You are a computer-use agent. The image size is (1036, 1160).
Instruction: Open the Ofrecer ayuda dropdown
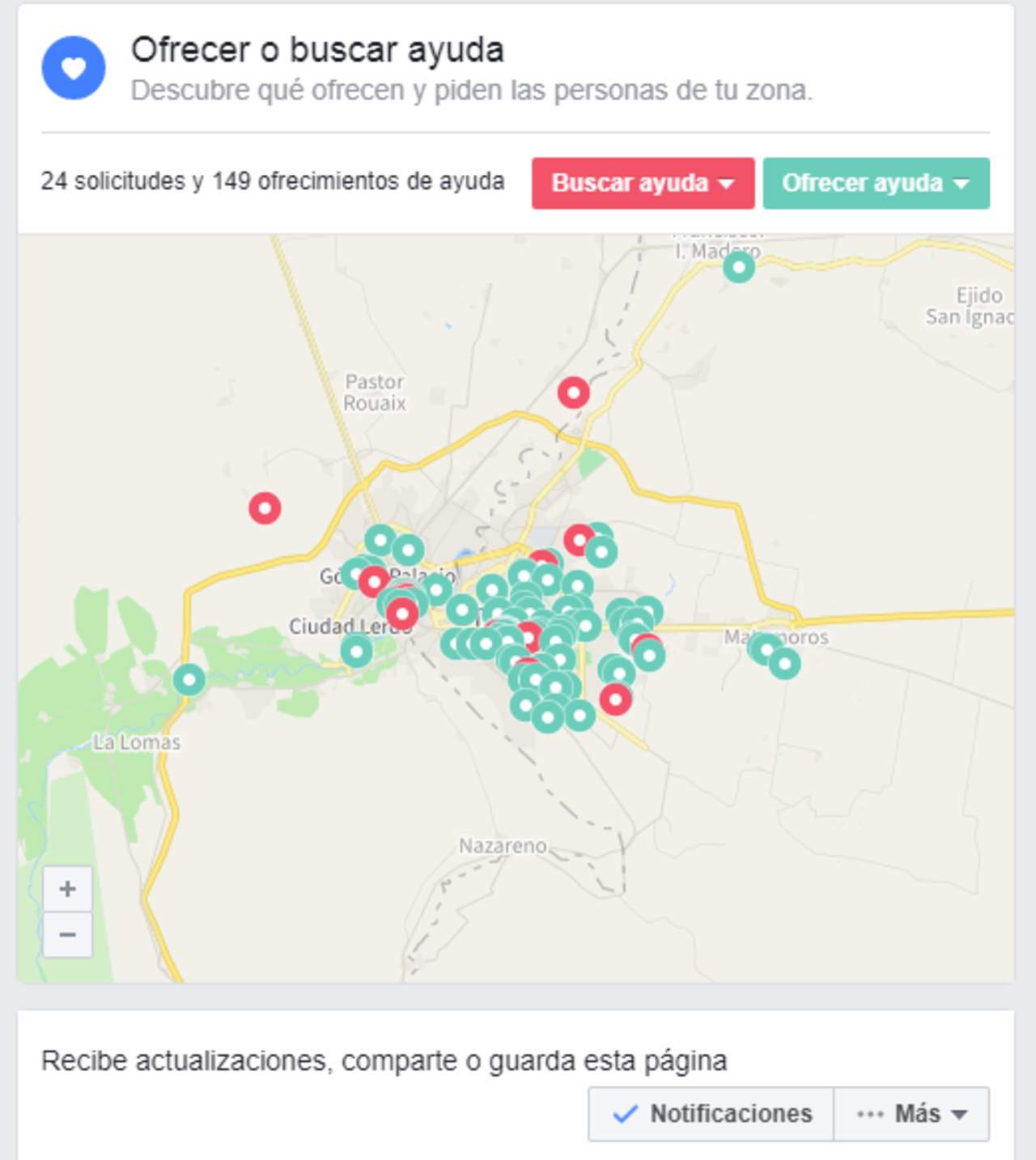pos(876,183)
